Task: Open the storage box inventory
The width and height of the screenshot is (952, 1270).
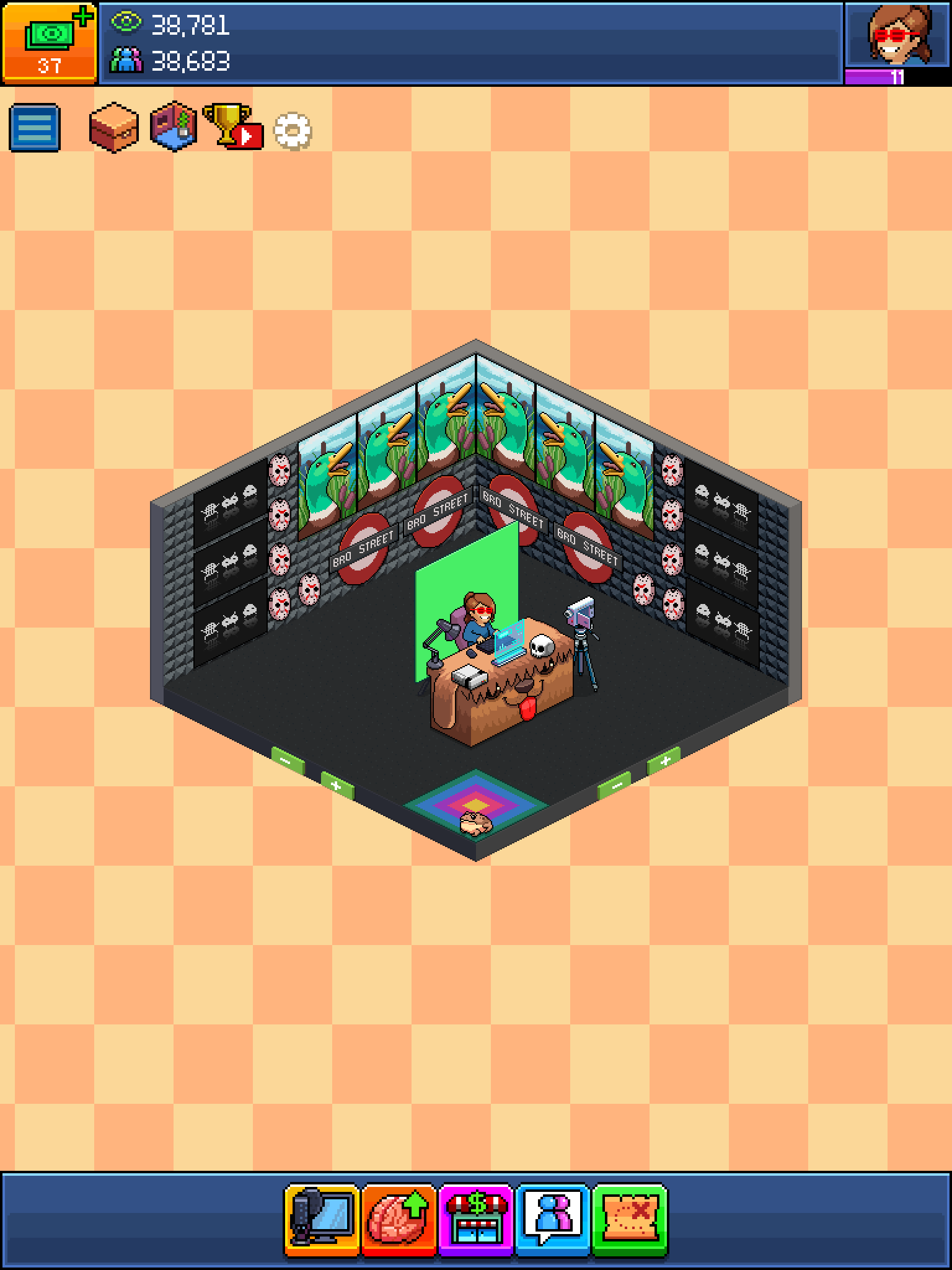Action: (x=113, y=128)
